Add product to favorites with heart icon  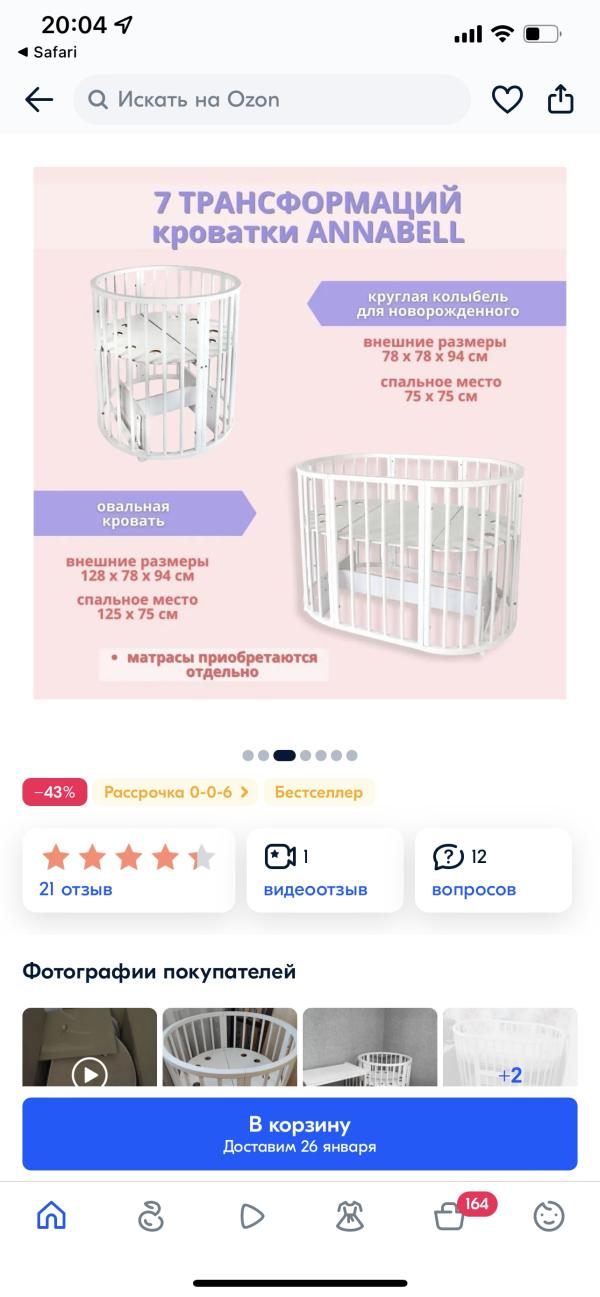point(507,100)
